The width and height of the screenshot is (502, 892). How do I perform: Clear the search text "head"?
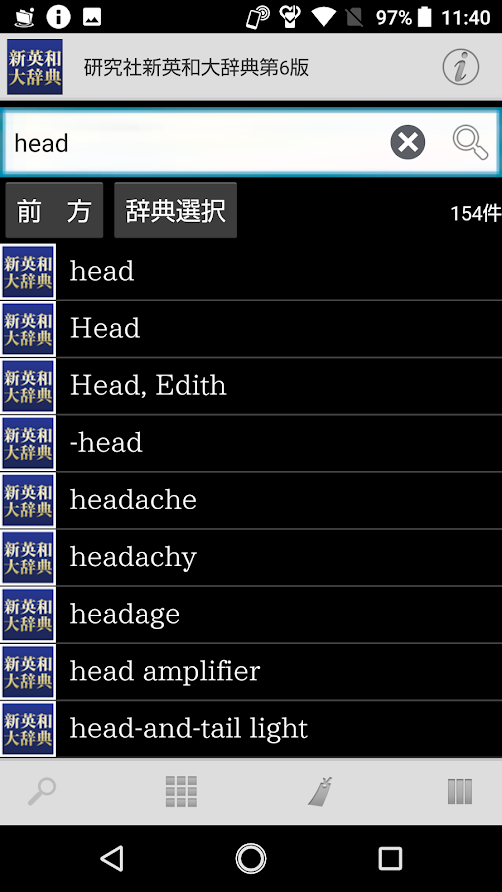[408, 142]
